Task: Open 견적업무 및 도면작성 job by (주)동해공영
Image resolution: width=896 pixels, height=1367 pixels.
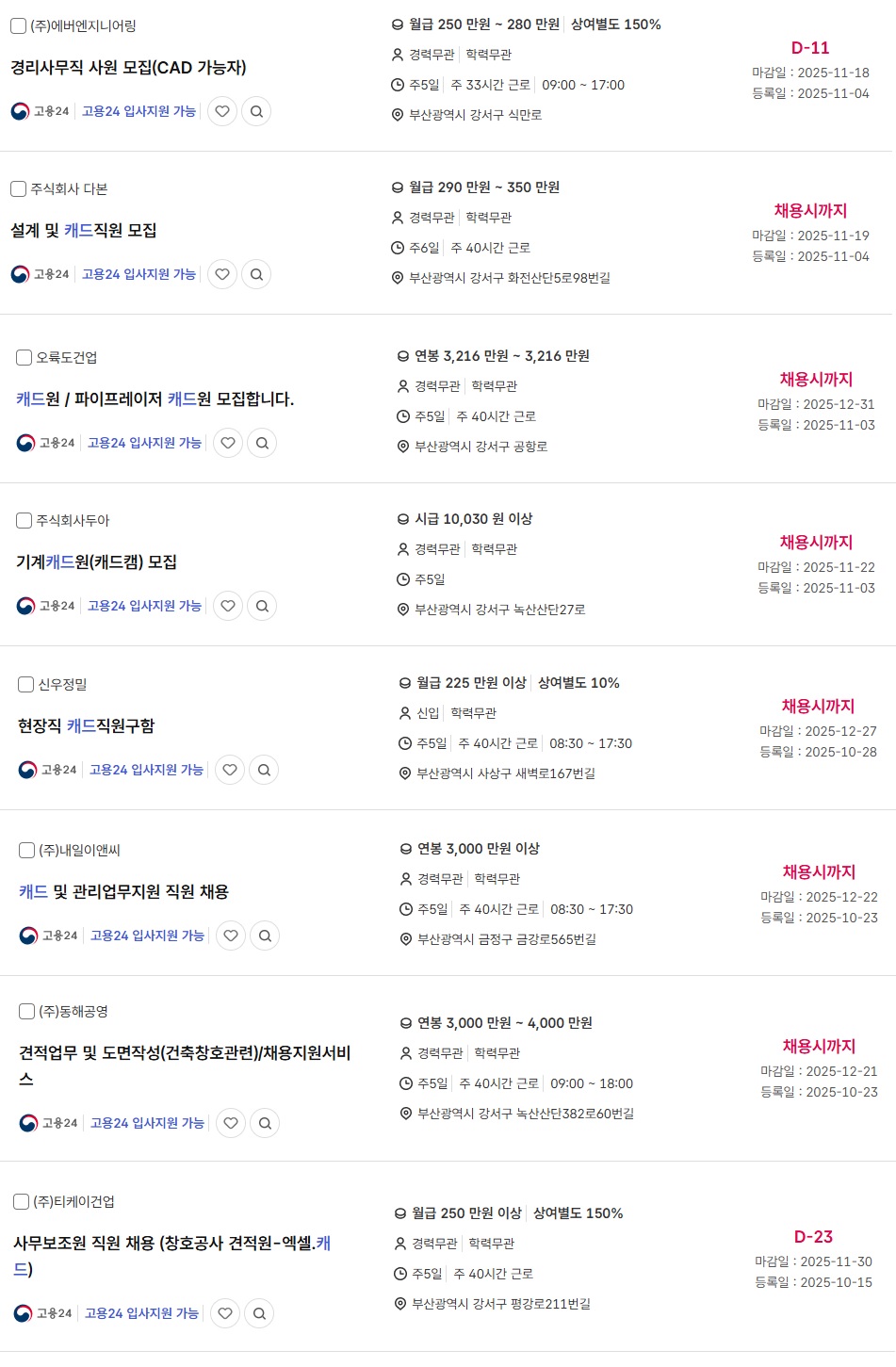Action: [x=185, y=1053]
